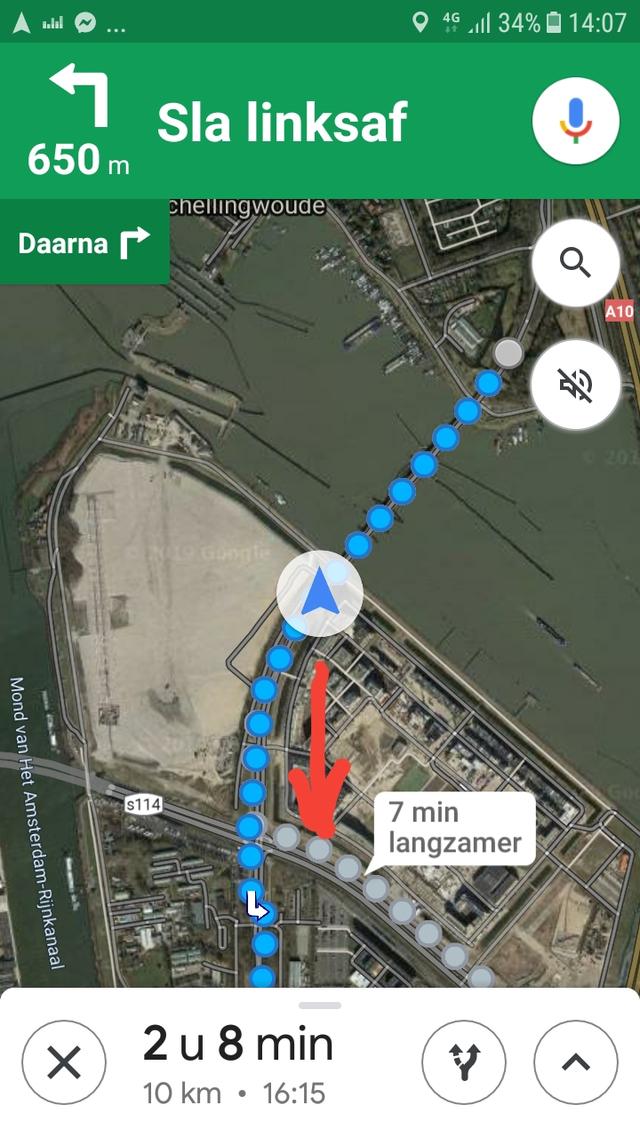Show the Daarna next turn step

(x=84, y=242)
